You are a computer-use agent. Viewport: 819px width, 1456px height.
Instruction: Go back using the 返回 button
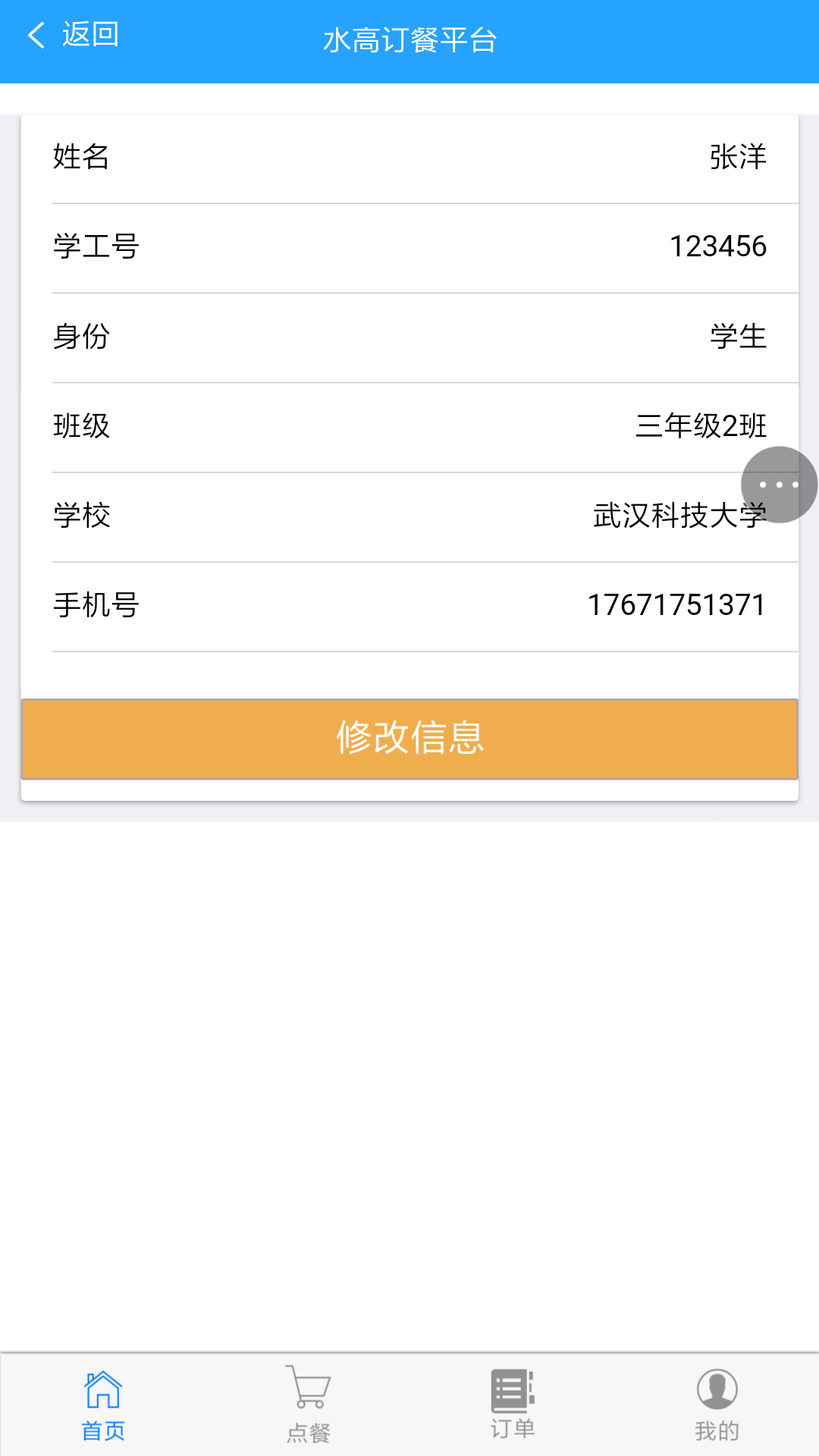tap(73, 35)
